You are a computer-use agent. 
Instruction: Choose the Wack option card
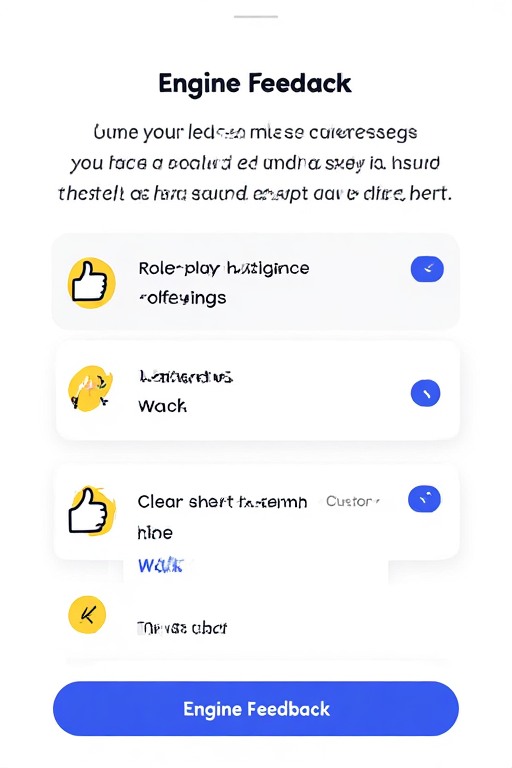pos(258,390)
